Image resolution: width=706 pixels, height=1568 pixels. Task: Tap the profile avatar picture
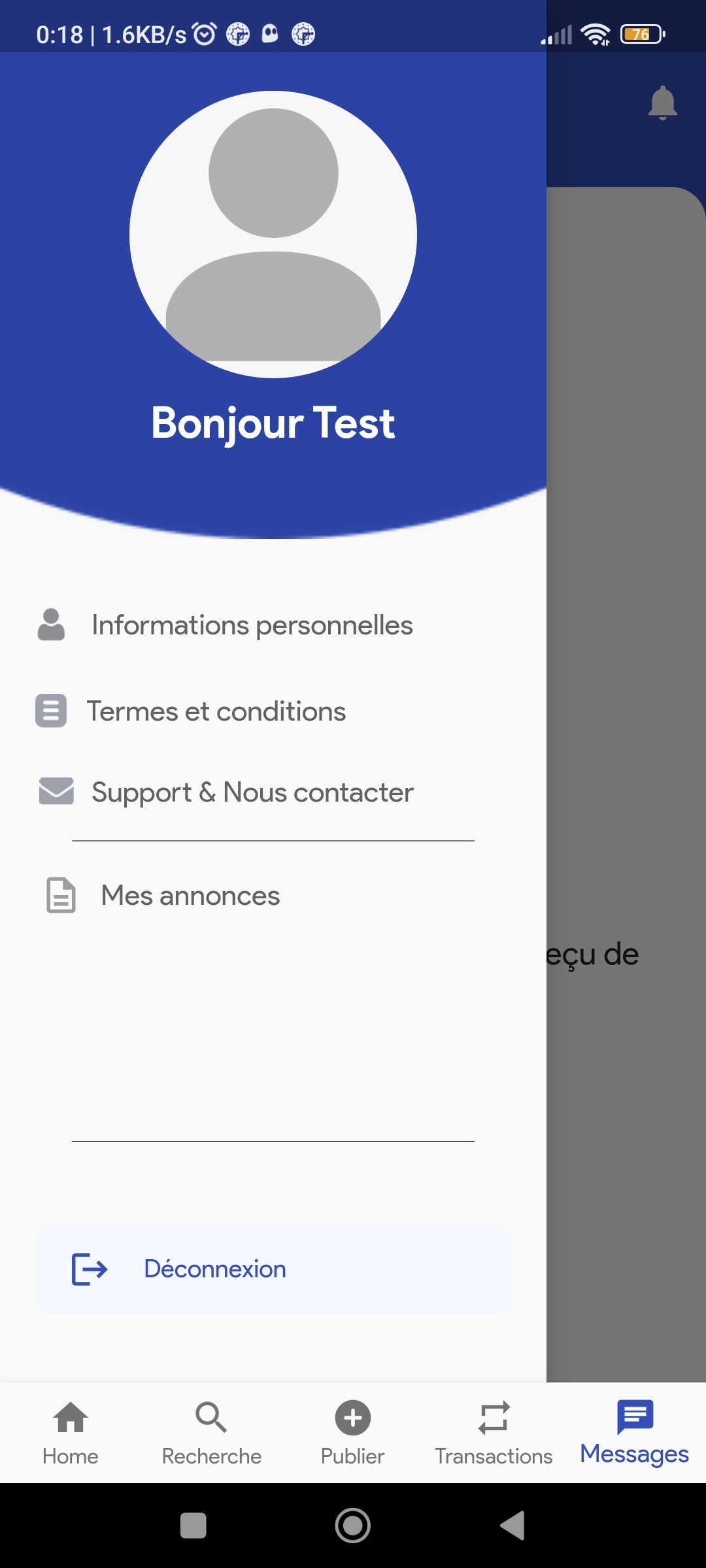pos(273,235)
